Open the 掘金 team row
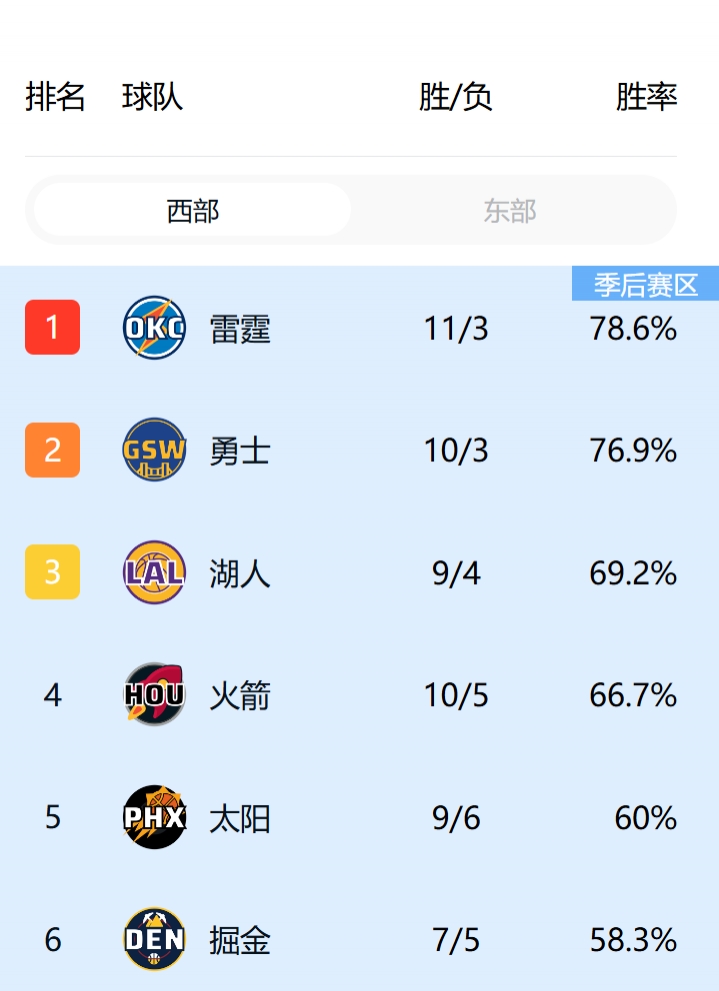This screenshot has width=719, height=991. tap(240, 940)
